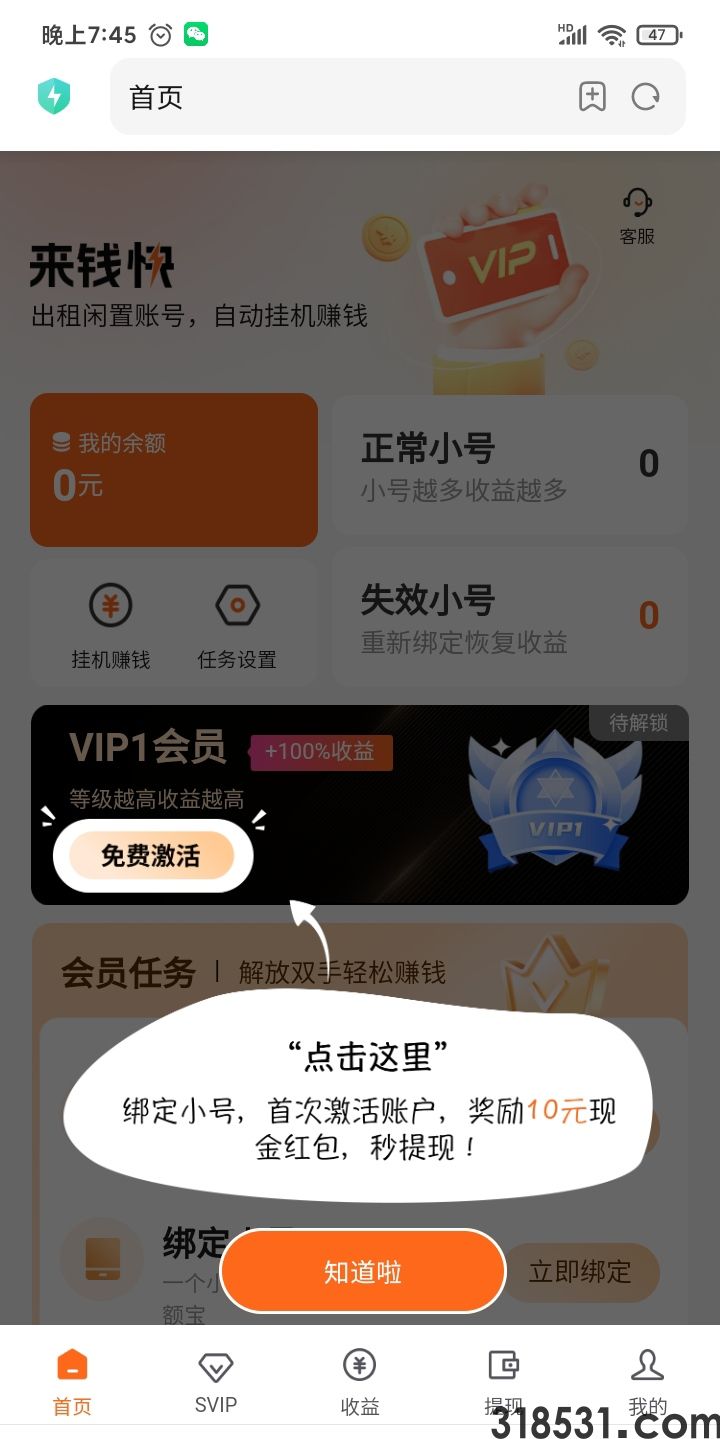View the 失效小号 list
This screenshot has width=720, height=1439.
(x=510, y=616)
